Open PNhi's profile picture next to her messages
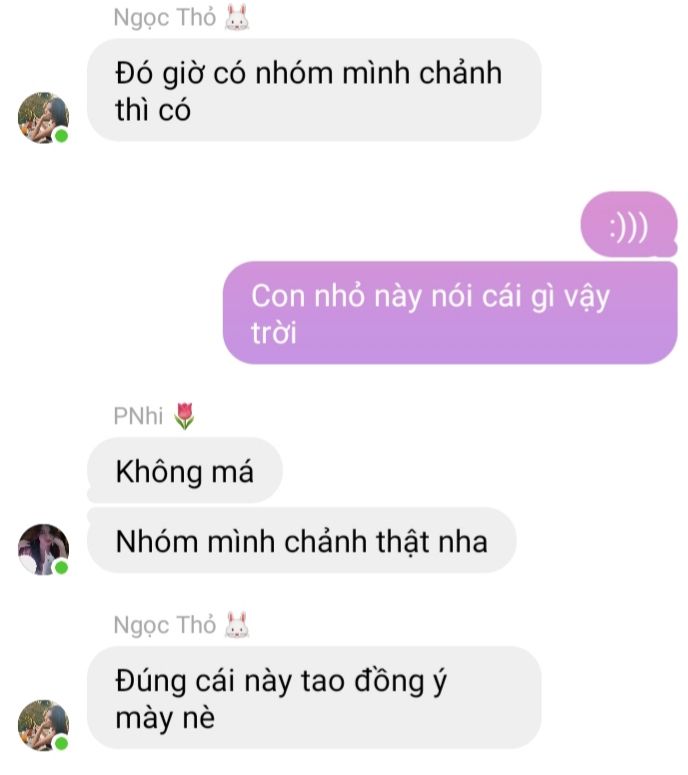 [43, 550]
